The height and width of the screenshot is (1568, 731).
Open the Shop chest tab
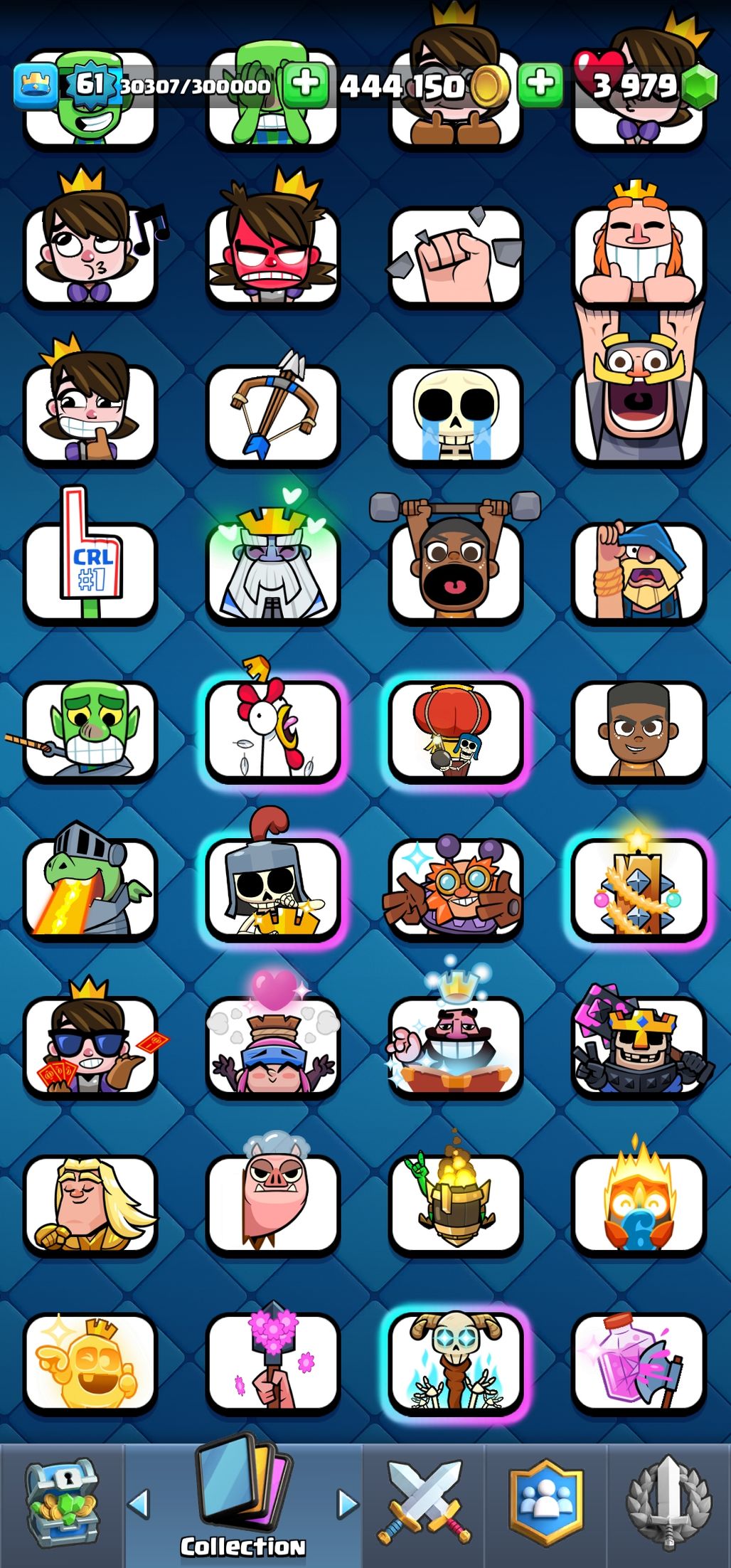(x=63, y=1504)
